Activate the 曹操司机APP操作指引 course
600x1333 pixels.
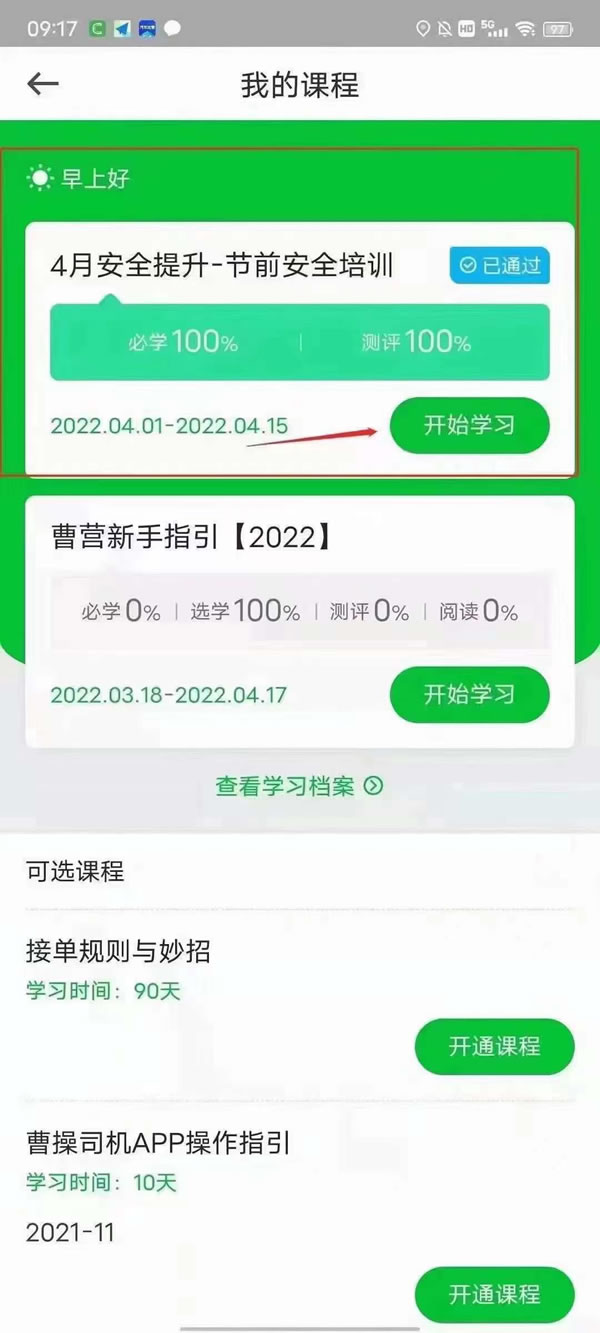click(x=494, y=1294)
